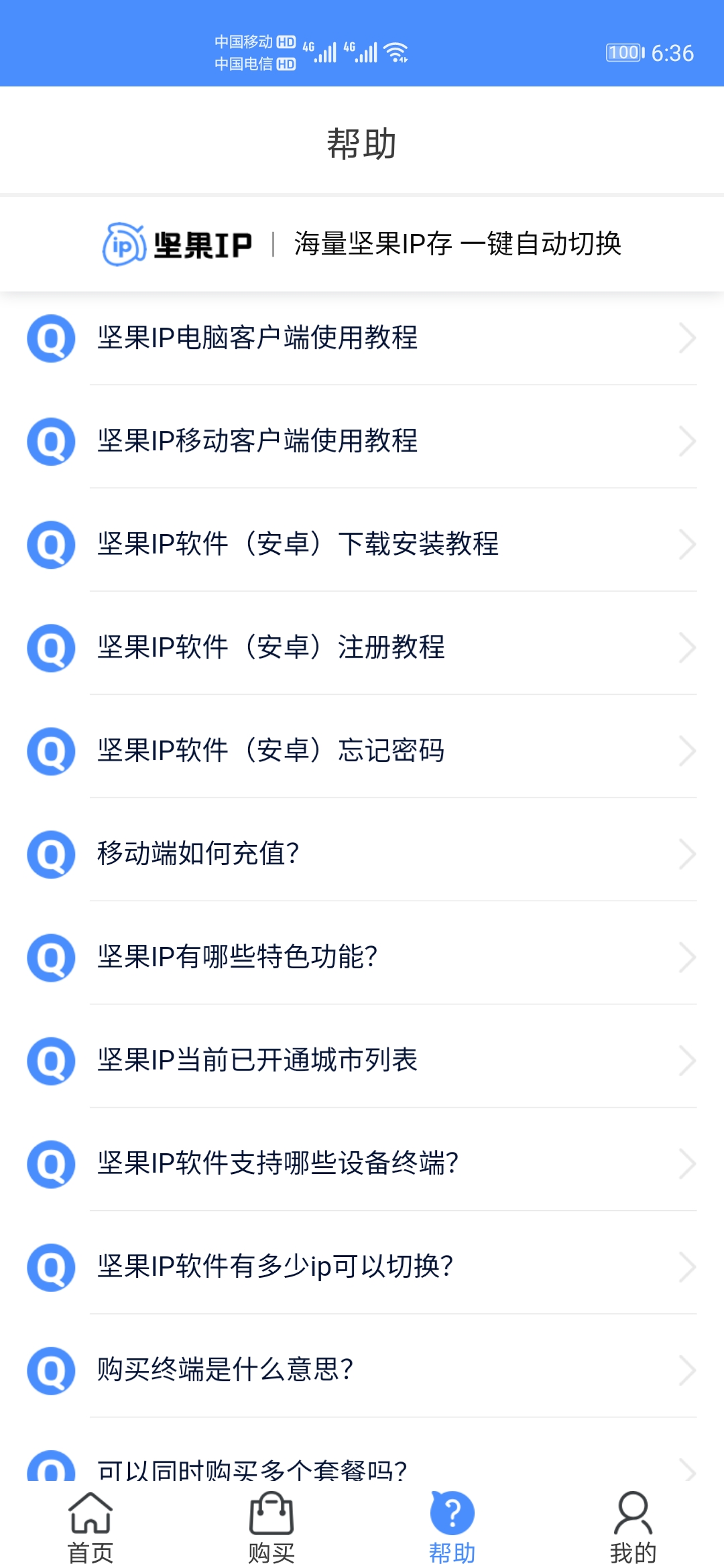Screen dimensions: 724x1568
Task: Open 购买终端是什么意思 question
Action: point(362,1370)
